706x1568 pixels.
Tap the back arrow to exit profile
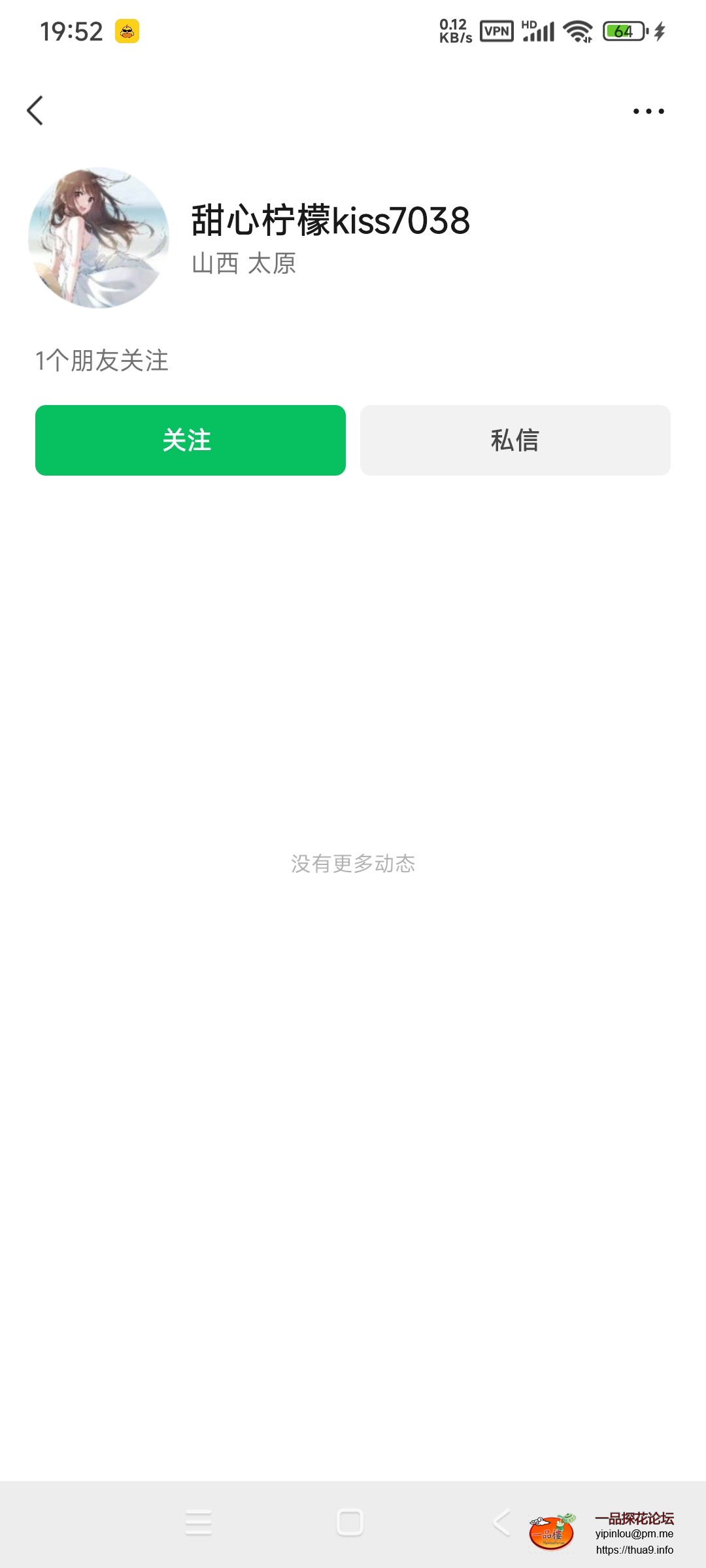click(35, 110)
